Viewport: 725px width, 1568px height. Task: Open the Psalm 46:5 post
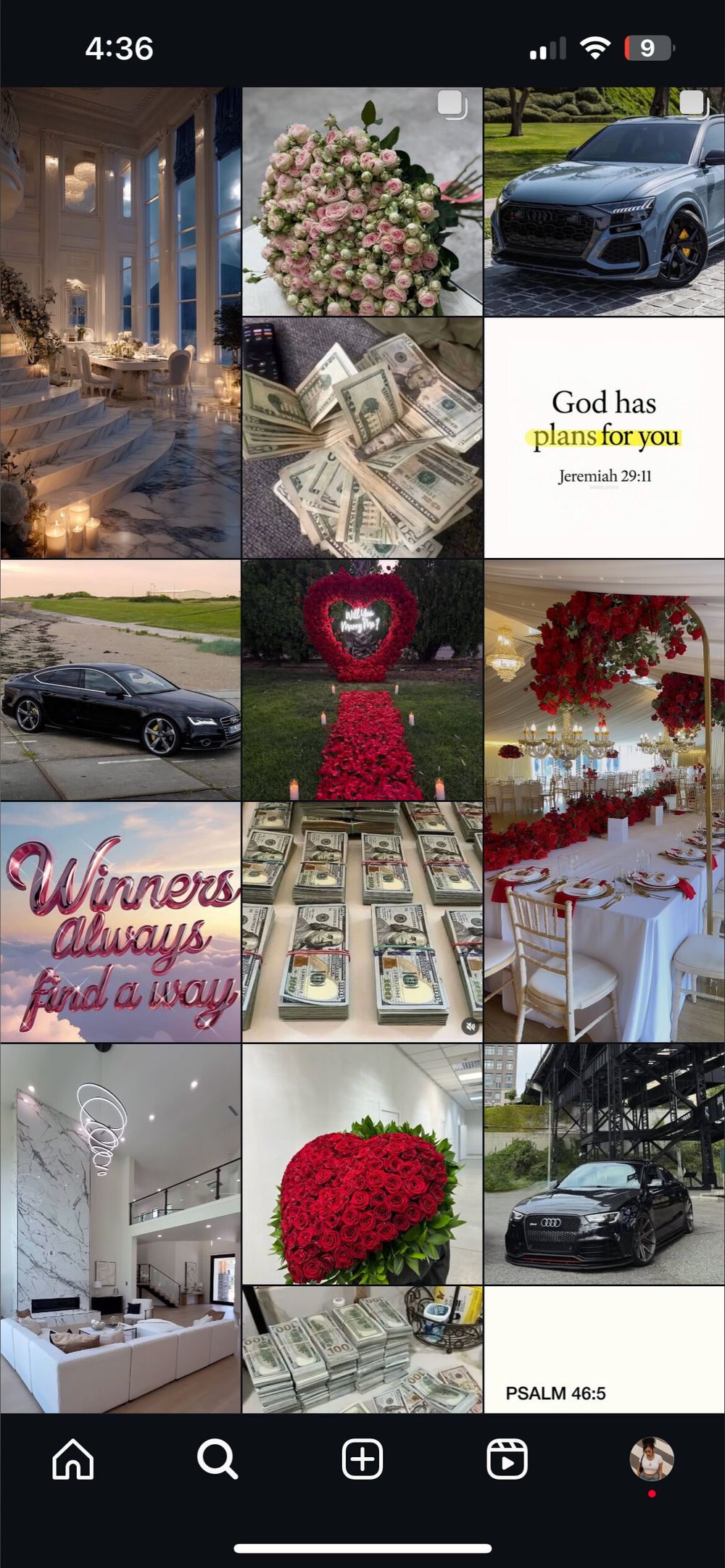605,1349
